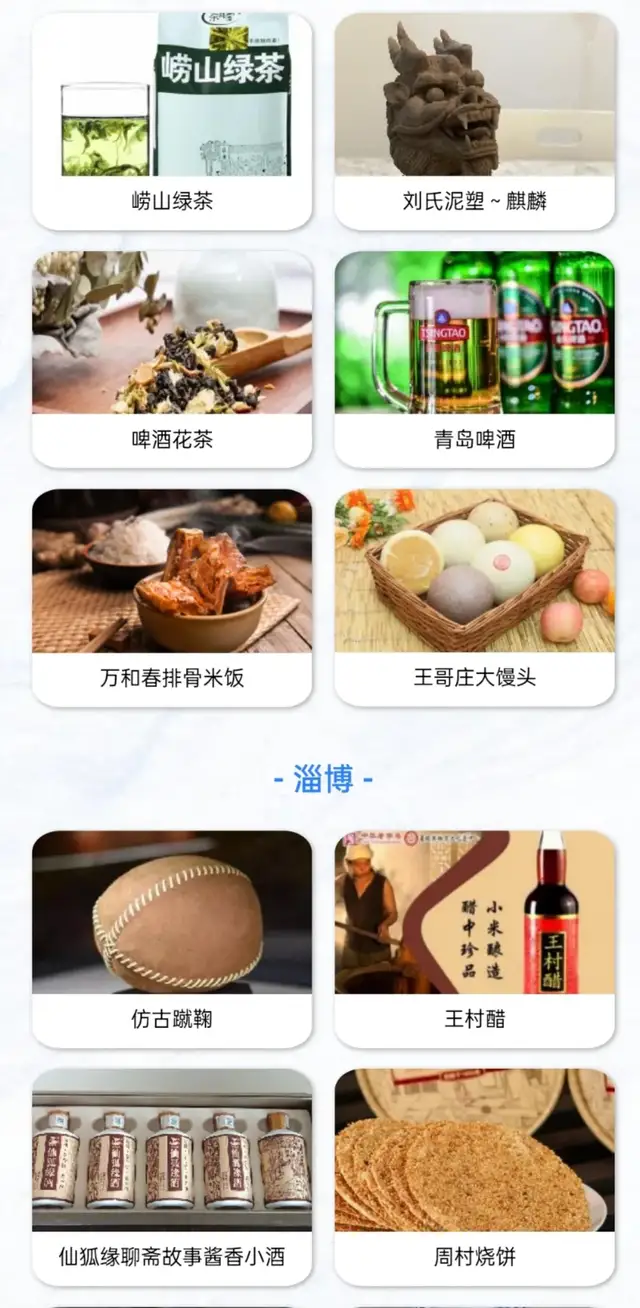
Task: Select the 仙狐缘聊斋故事酱香小酒 card
Action: 172,1177
